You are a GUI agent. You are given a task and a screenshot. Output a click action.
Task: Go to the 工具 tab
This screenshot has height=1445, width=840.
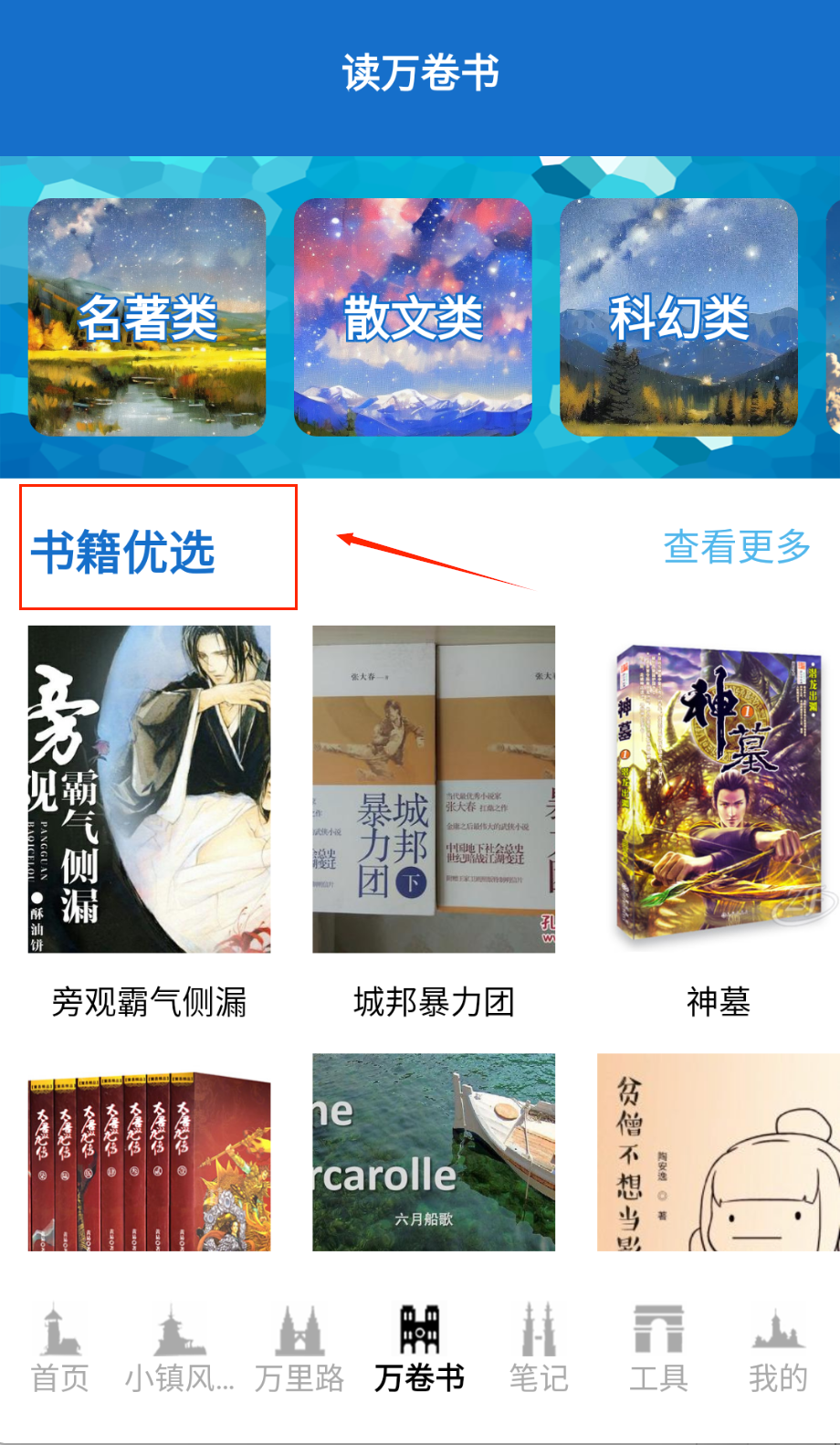pos(658,1348)
